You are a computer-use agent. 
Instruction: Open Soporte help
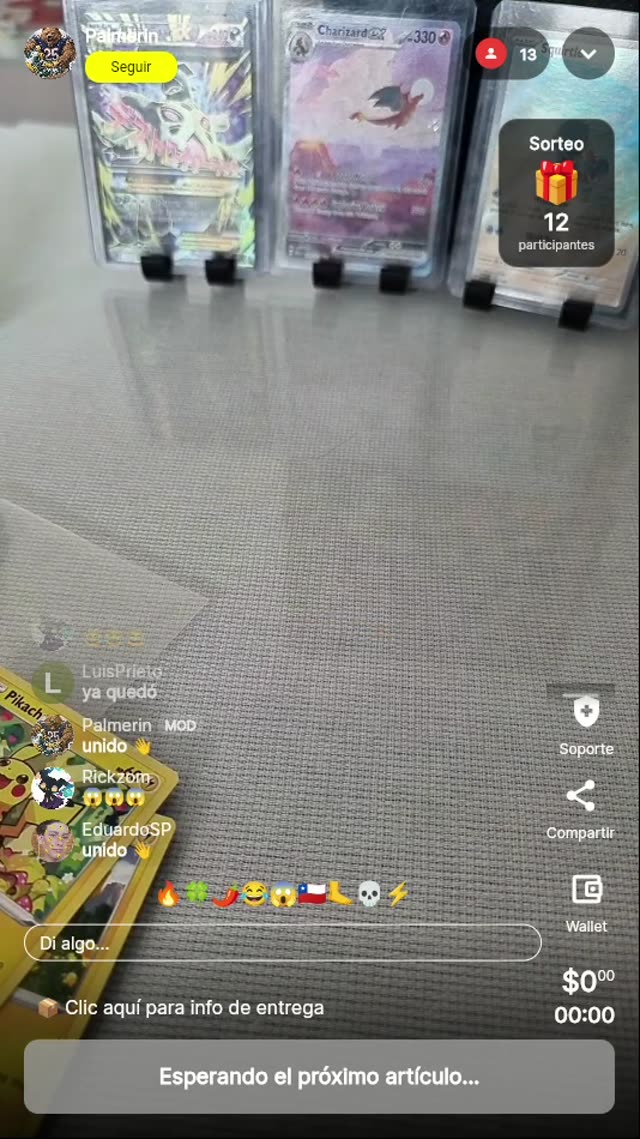pos(585,722)
